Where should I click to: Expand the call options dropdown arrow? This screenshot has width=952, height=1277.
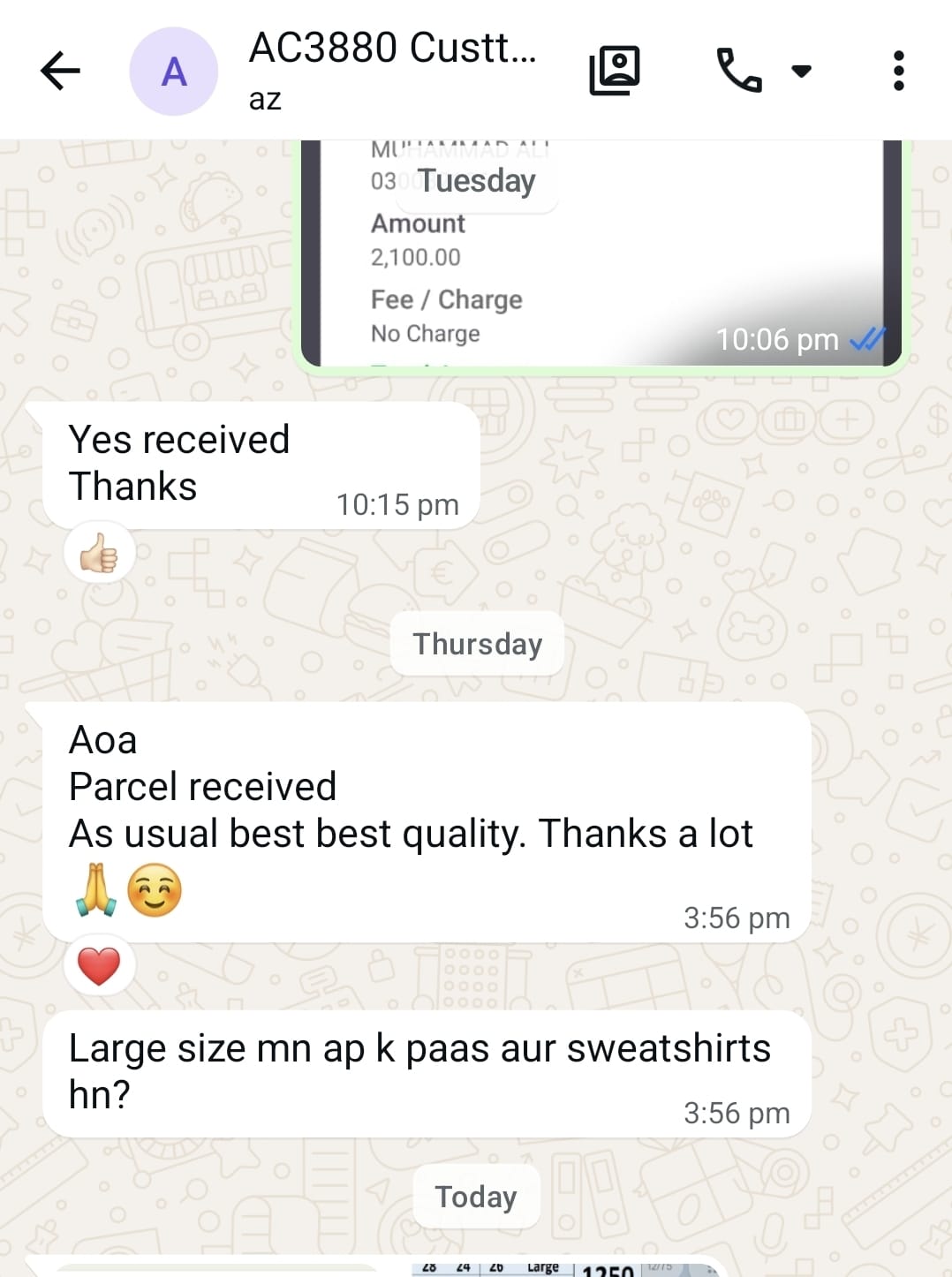(x=801, y=71)
